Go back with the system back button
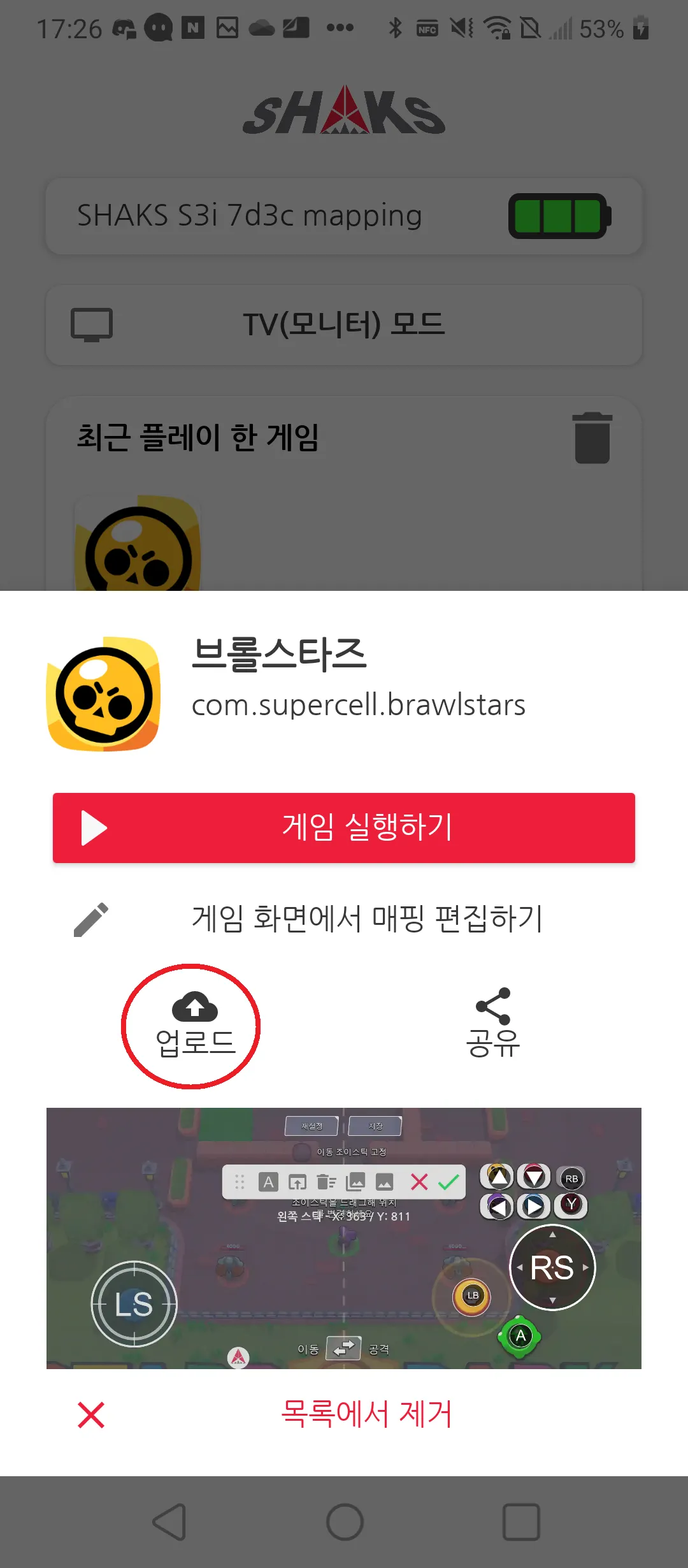Image resolution: width=688 pixels, height=1568 pixels. pyautogui.click(x=169, y=1522)
